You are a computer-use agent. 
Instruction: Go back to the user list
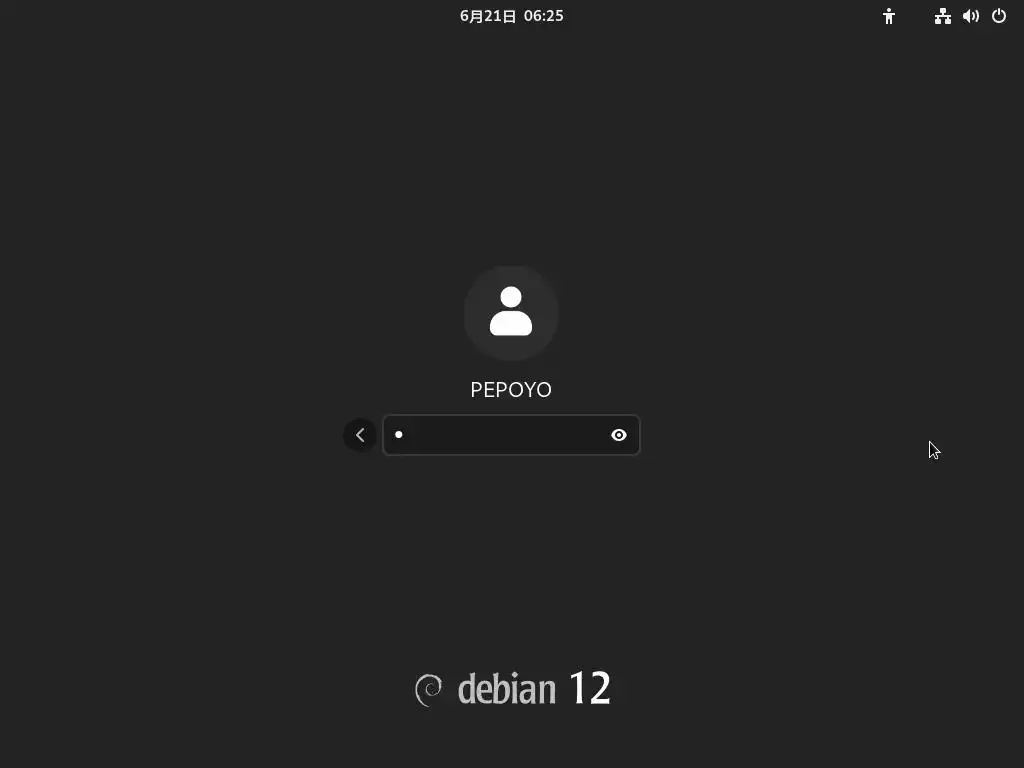click(x=360, y=435)
